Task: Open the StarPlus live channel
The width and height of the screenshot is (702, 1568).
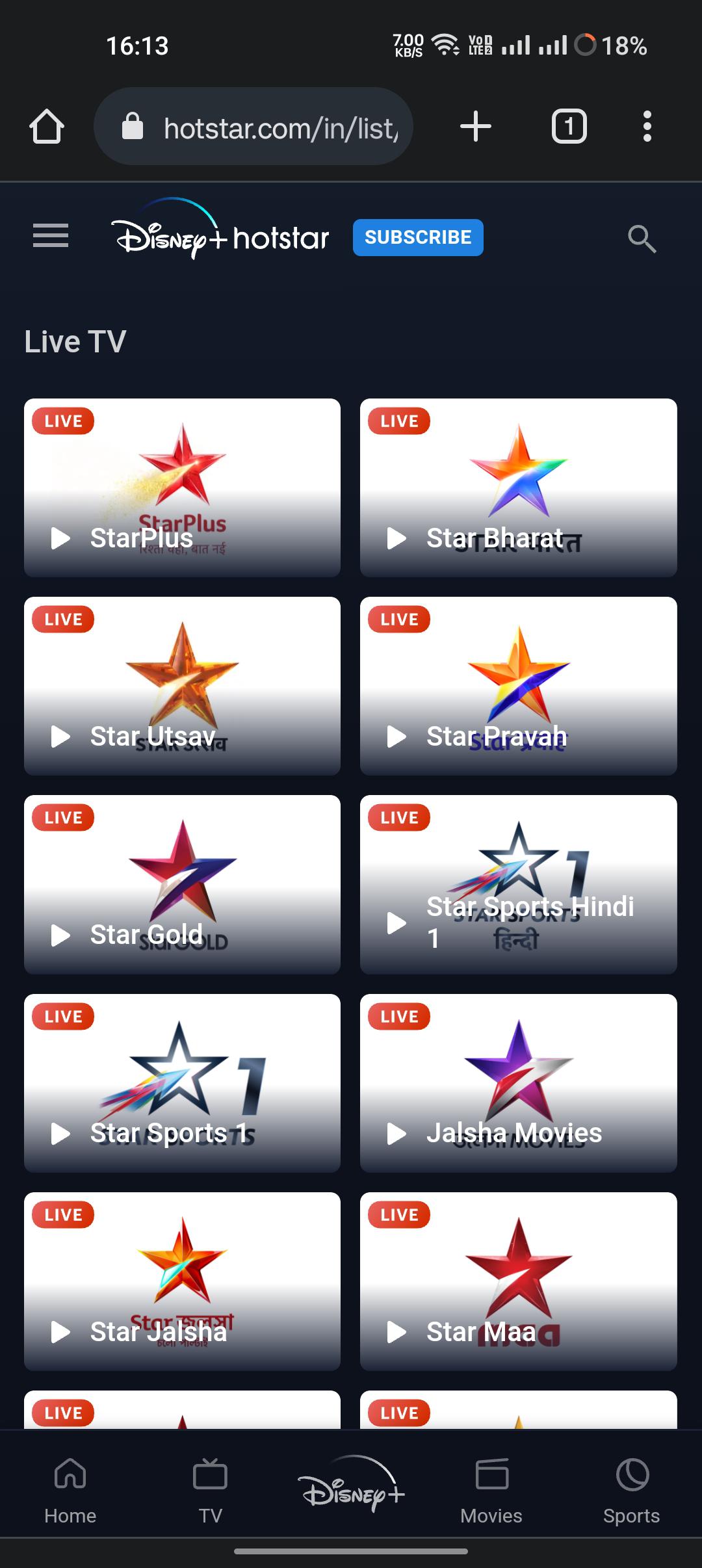Action: coord(182,488)
